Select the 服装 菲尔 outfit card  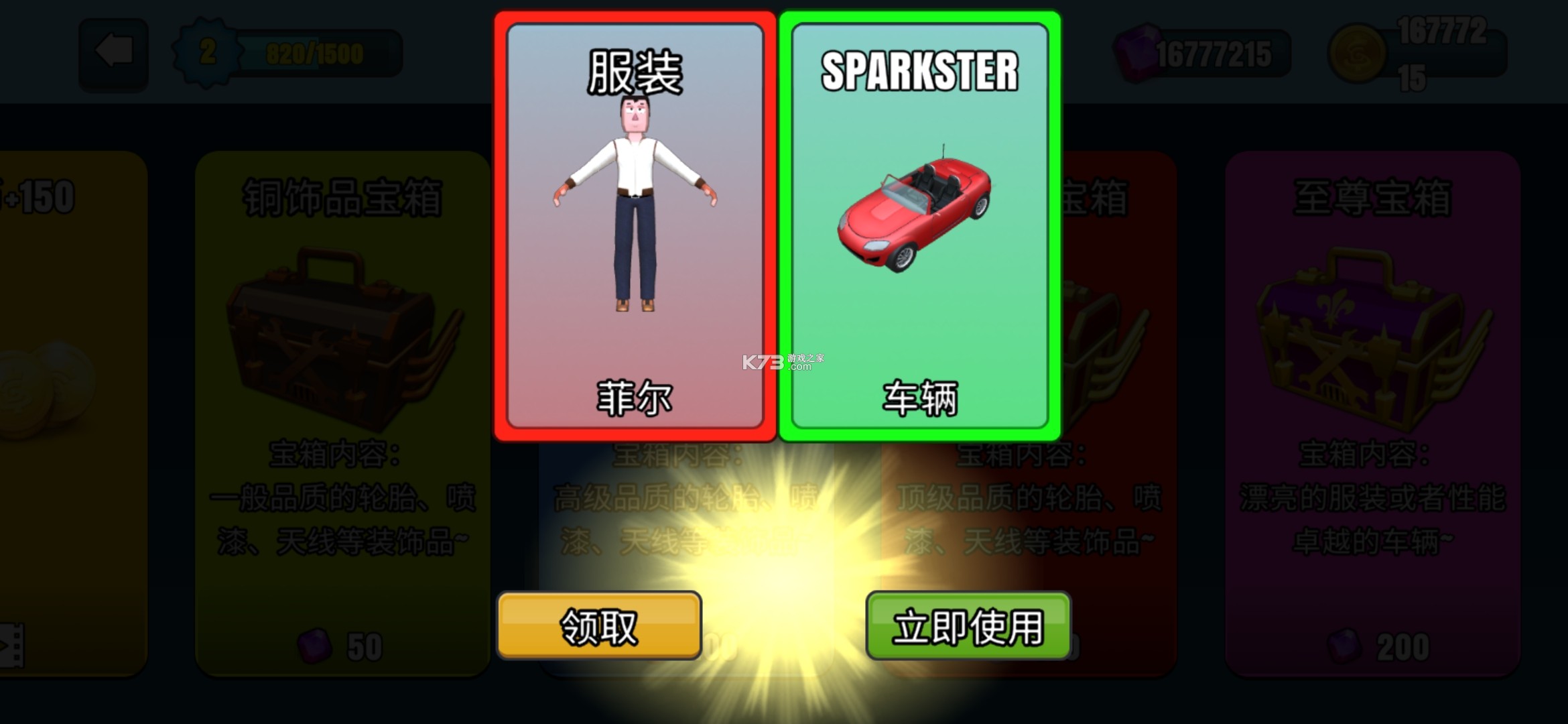pos(635,227)
